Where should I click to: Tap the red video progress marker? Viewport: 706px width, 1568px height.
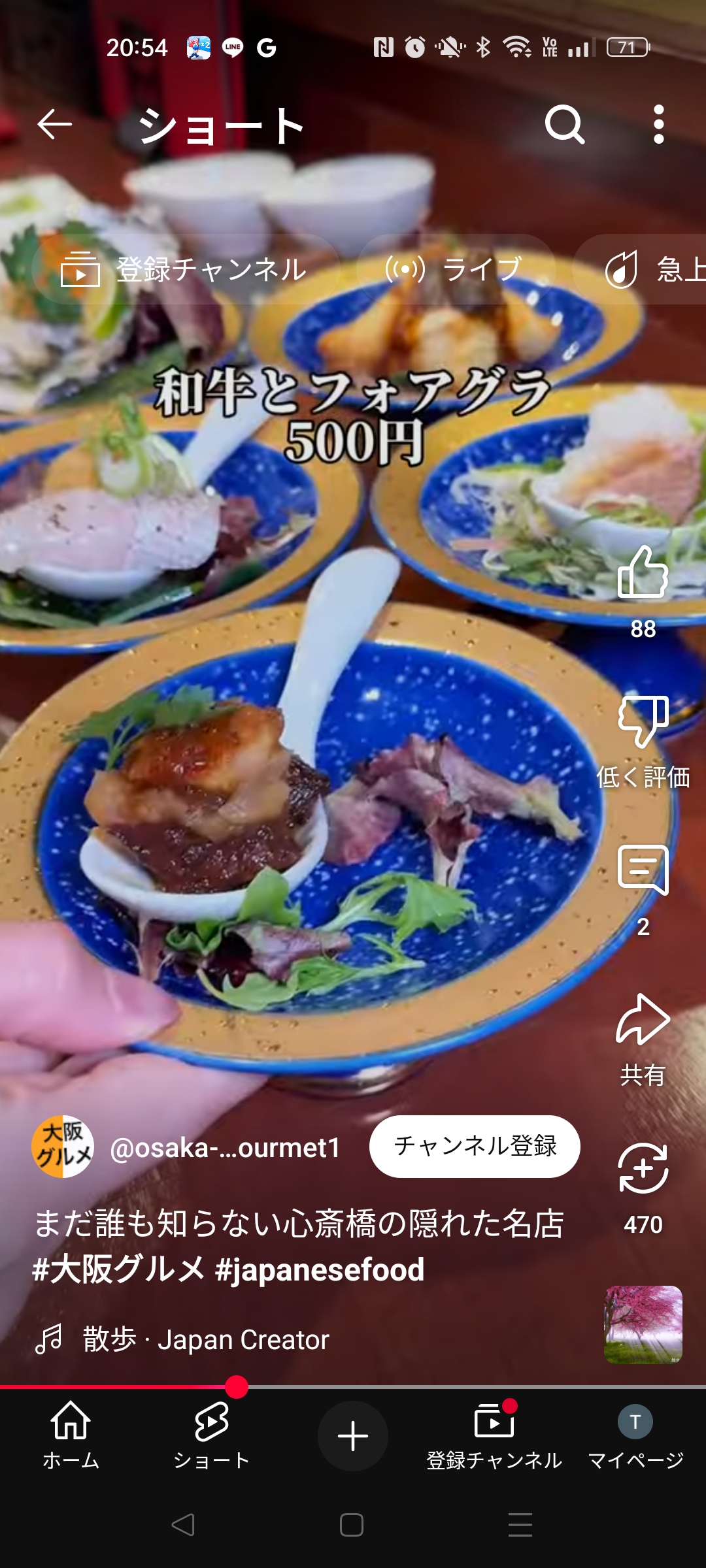coord(237,1386)
